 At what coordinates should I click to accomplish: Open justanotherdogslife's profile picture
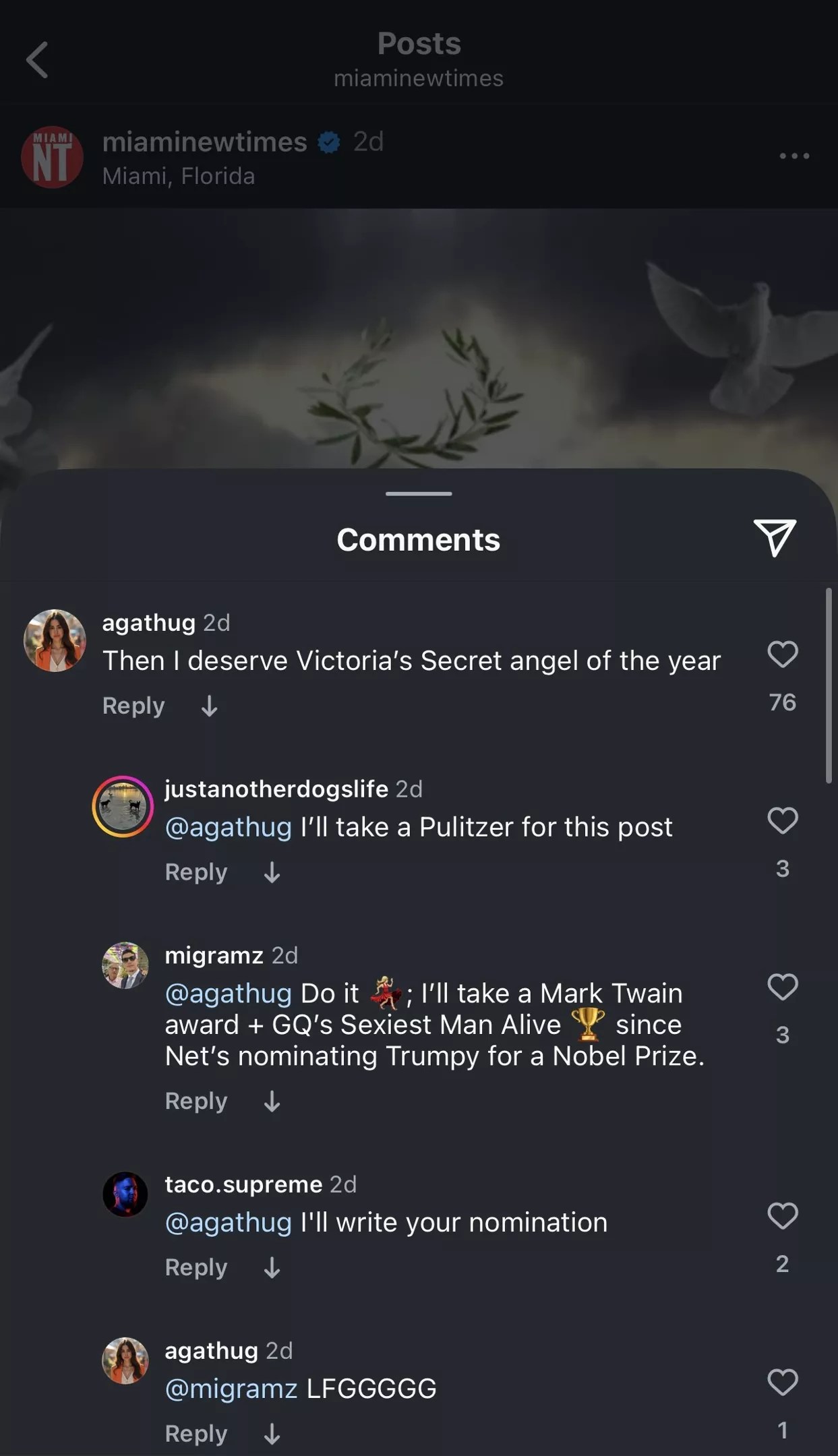coord(123,807)
